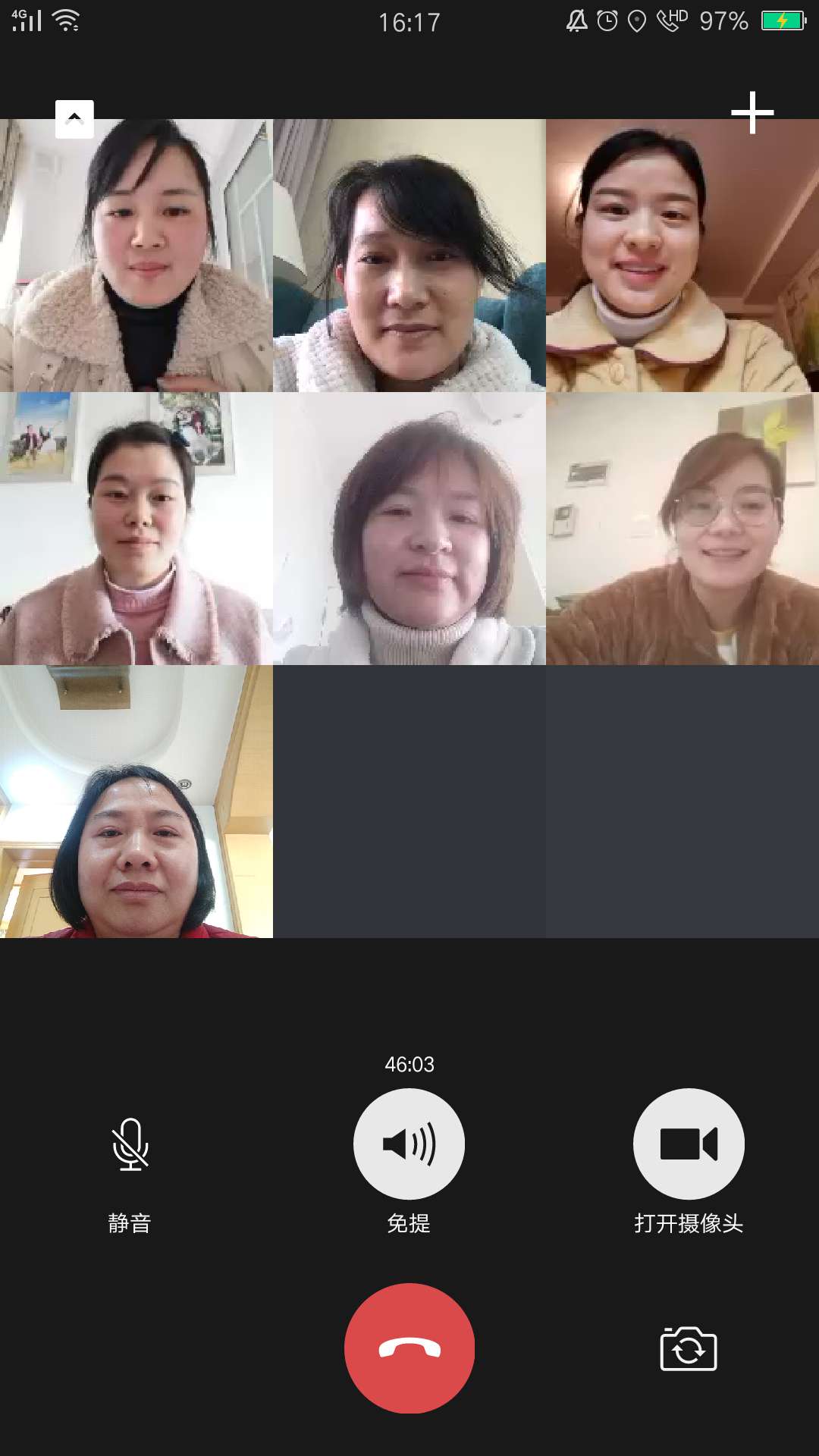Hang up the call with the red button
This screenshot has width=819, height=1456.
409,1348
